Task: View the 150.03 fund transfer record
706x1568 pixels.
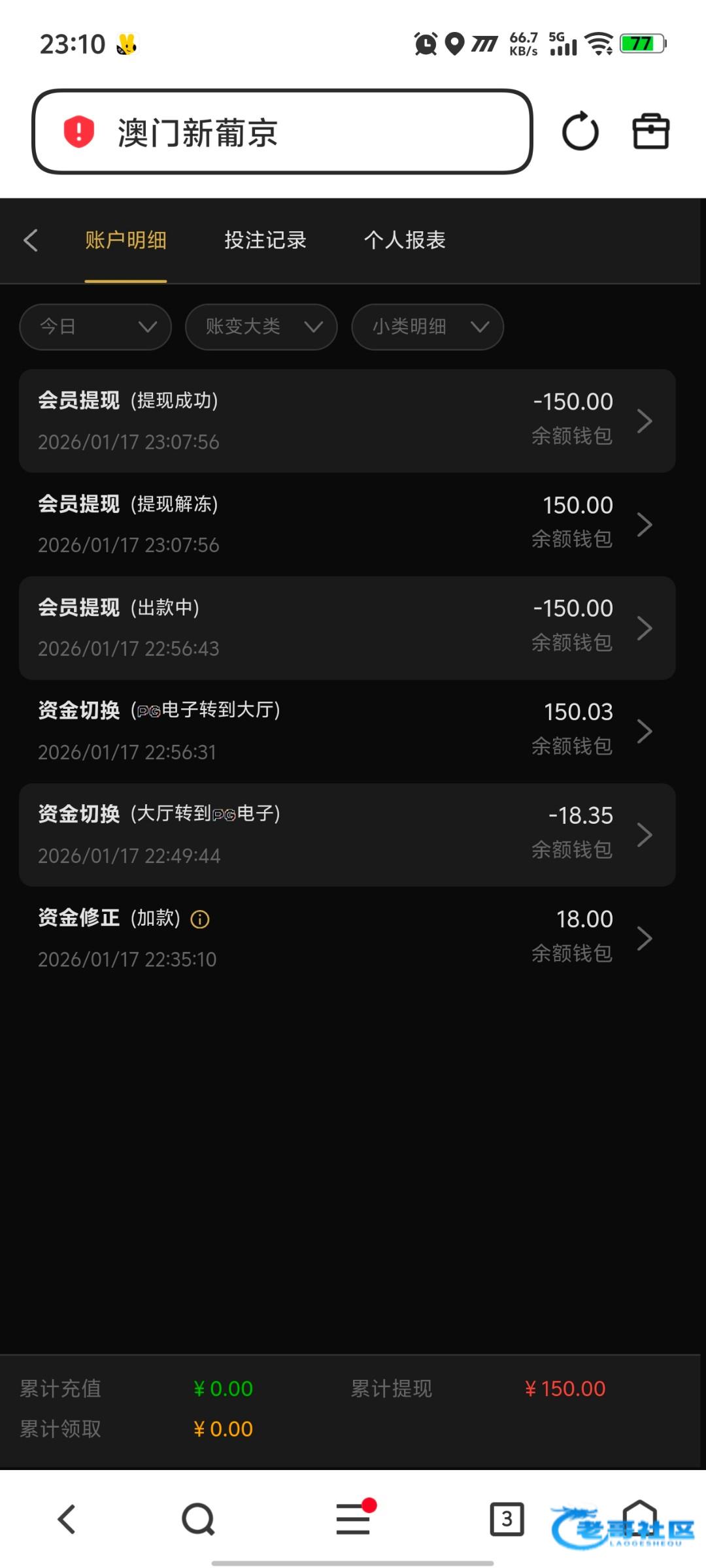Action: 346,731
